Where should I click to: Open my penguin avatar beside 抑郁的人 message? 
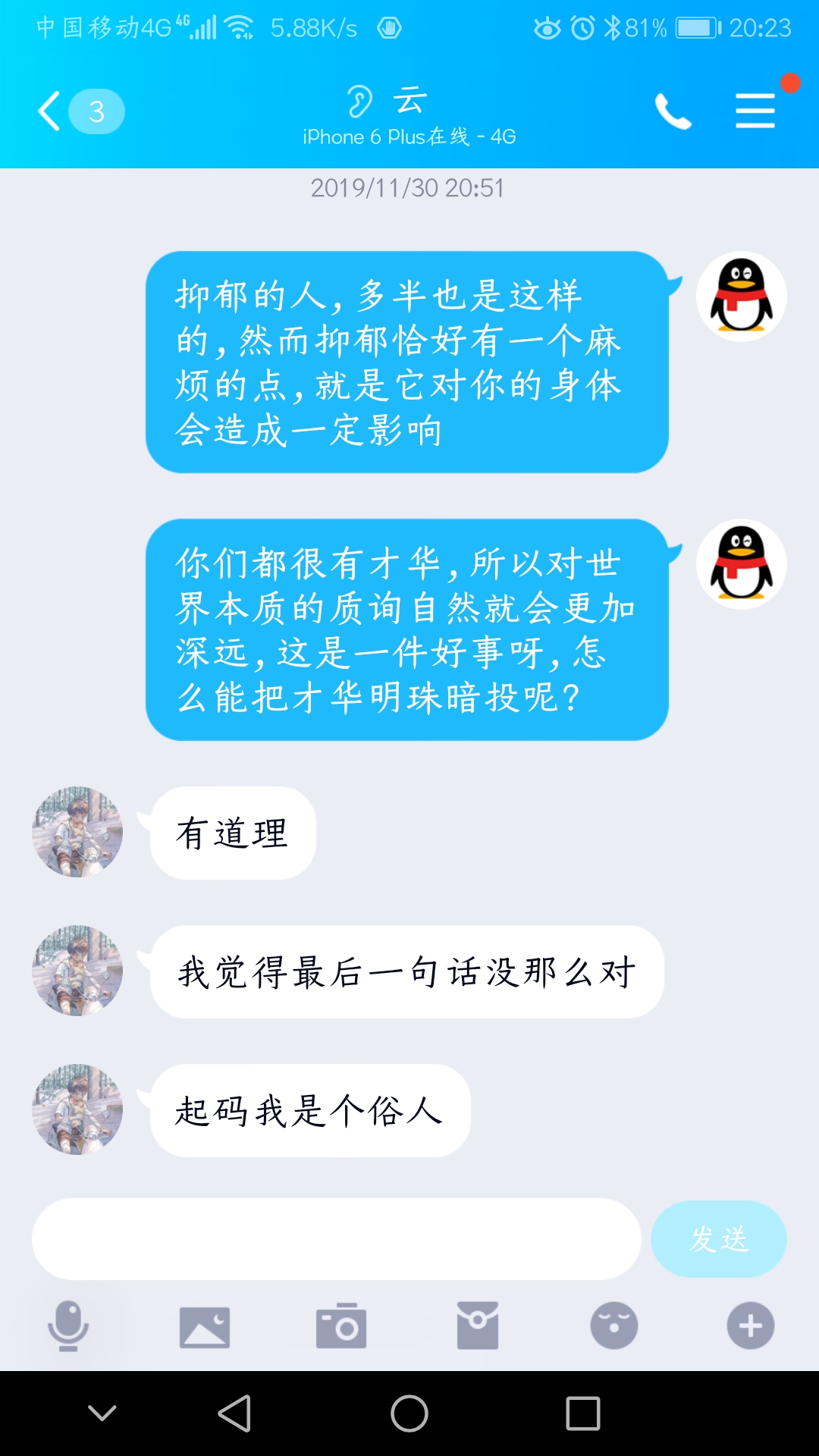tap(741, 297)
